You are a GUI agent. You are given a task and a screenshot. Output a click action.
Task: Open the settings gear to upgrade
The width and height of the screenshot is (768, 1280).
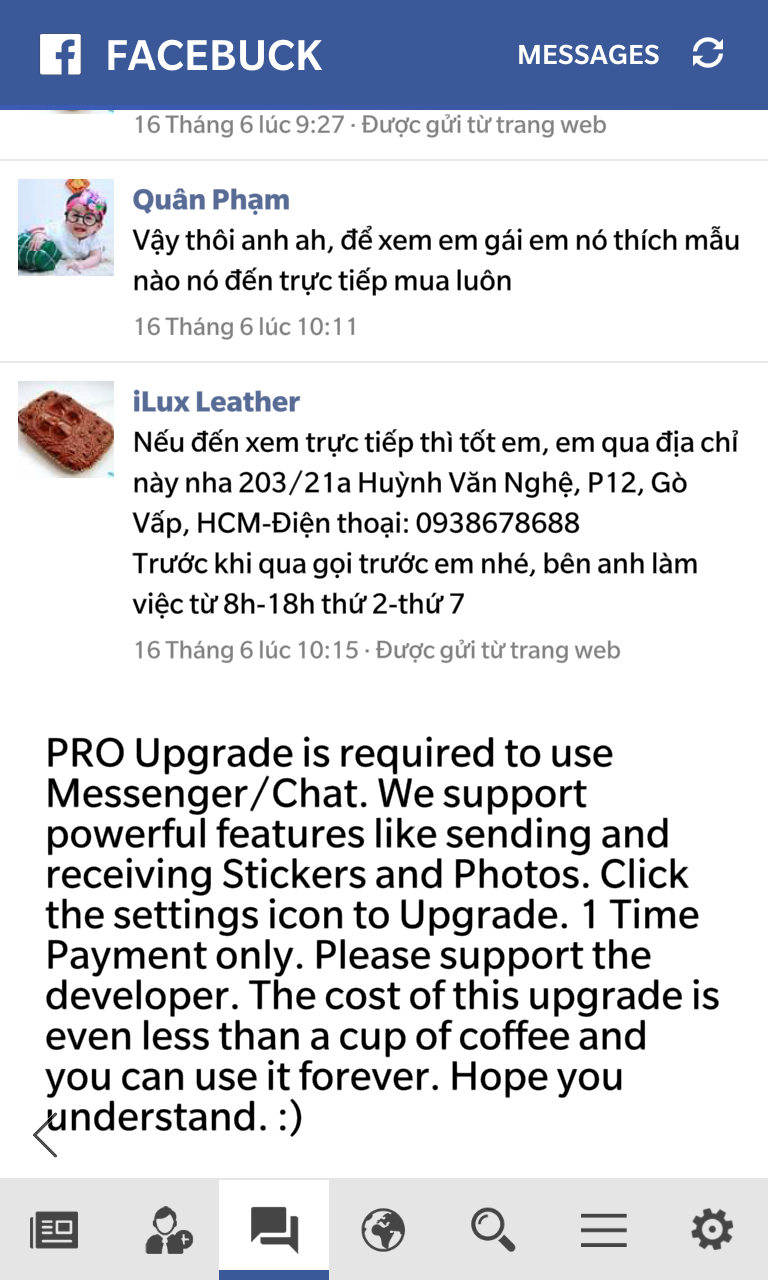[712, 1230]
